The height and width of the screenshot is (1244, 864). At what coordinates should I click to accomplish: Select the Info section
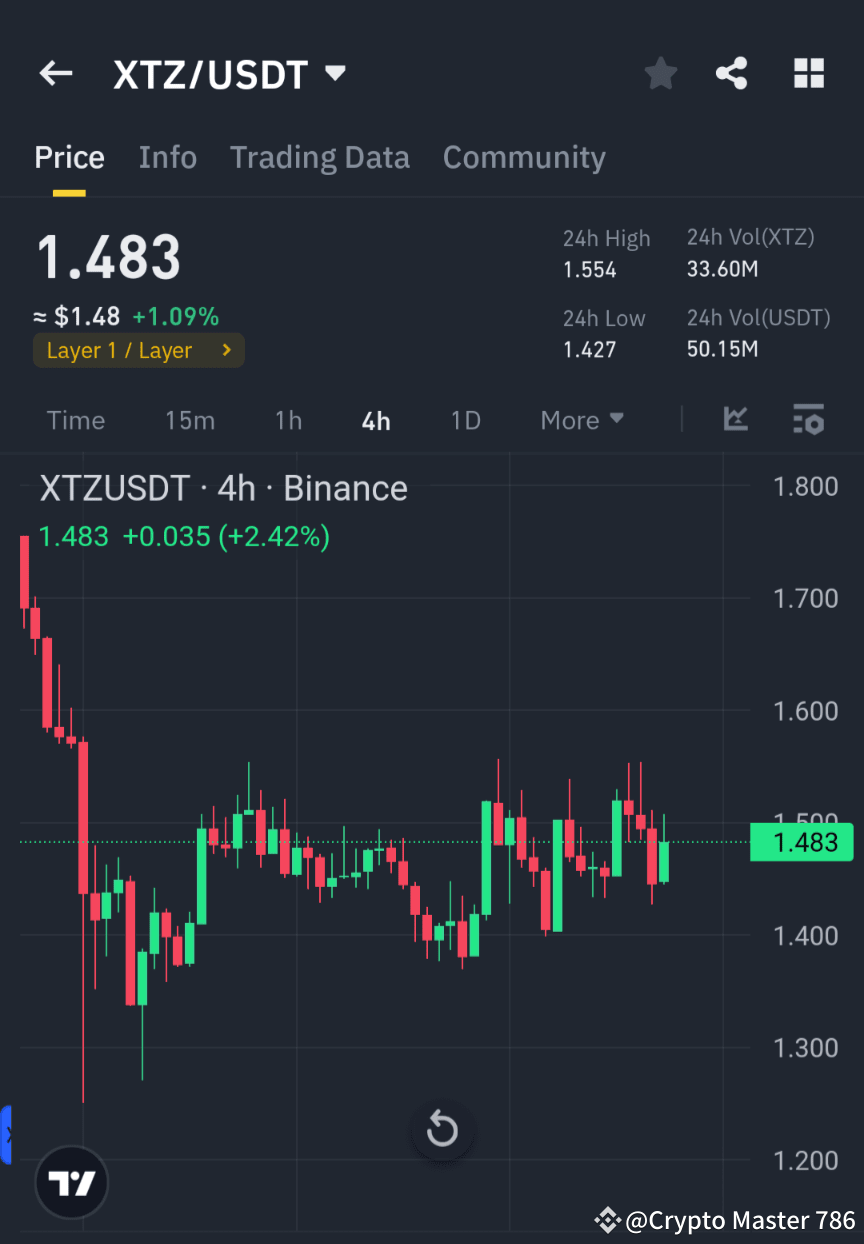(167, 157)
